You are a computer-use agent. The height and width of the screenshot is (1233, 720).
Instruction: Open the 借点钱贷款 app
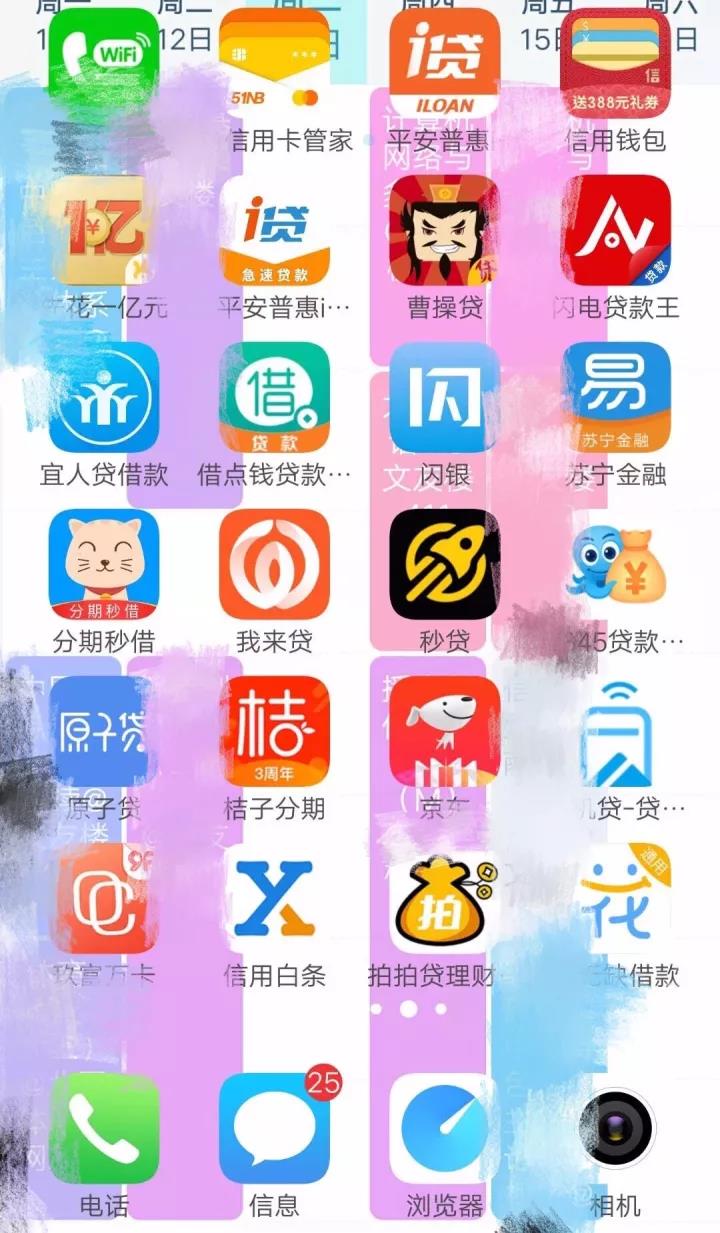274,397
